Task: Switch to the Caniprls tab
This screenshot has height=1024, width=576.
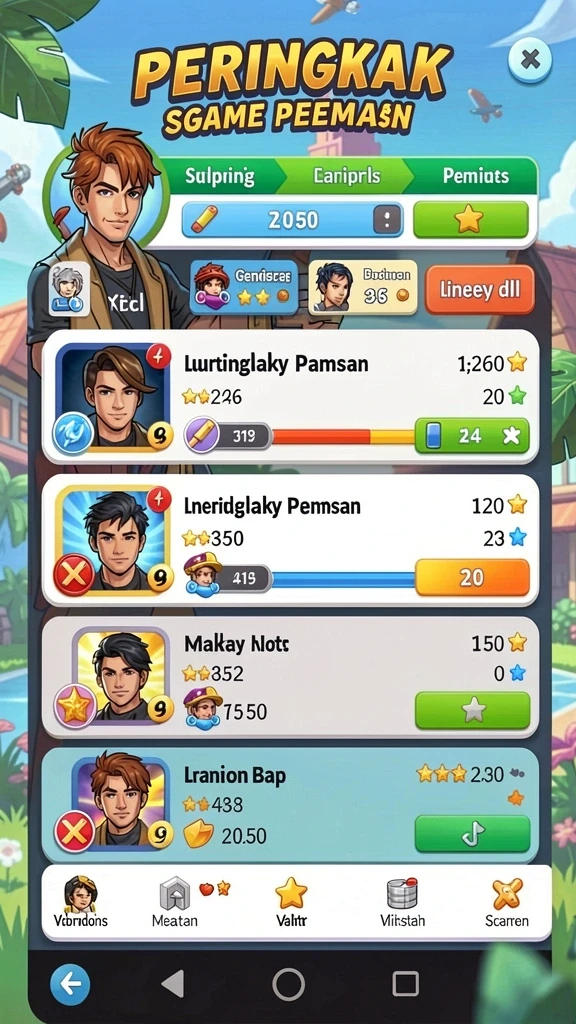Action: (x=346, y=176)
